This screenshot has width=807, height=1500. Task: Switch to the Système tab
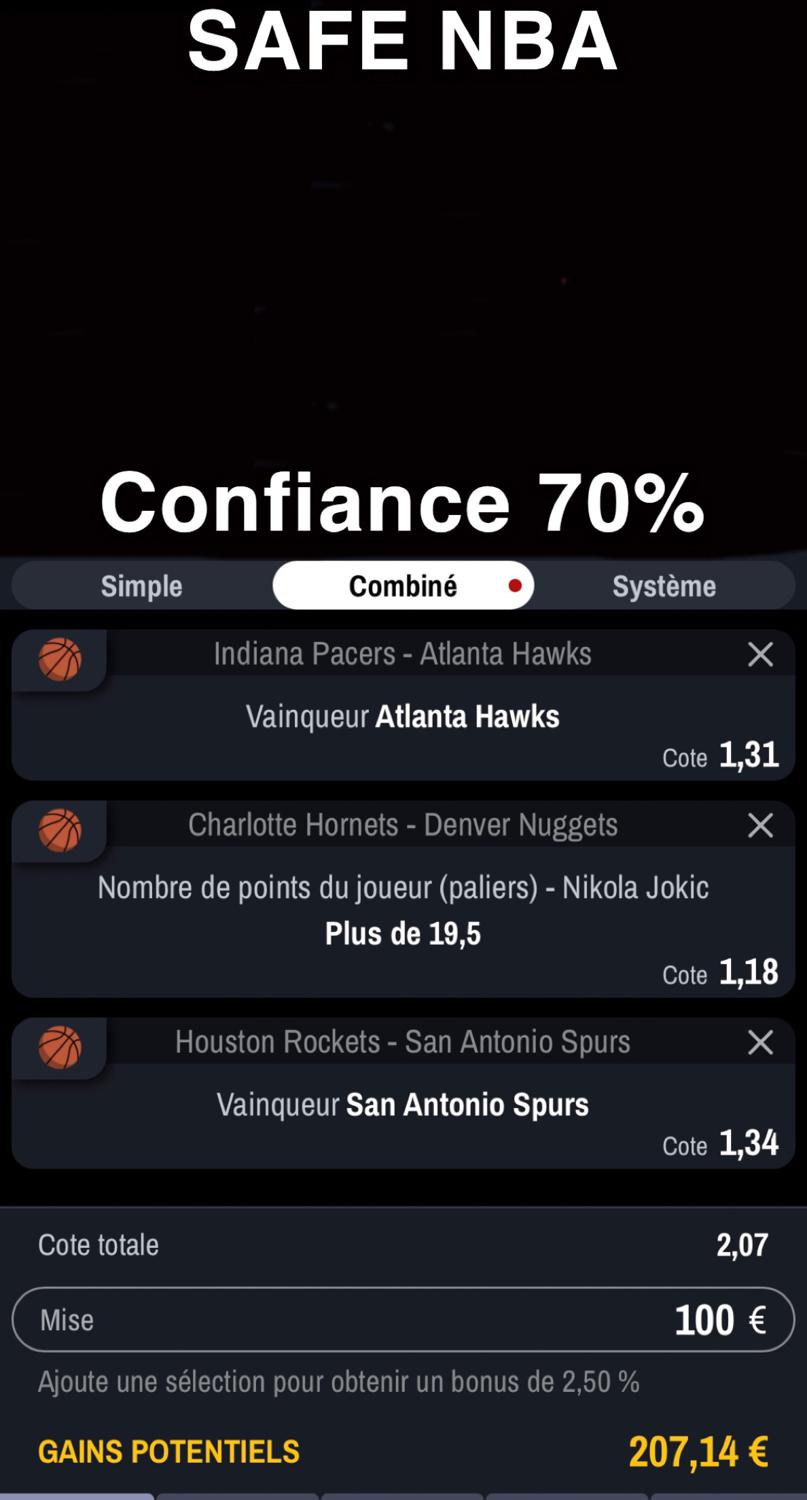(663, 586)
